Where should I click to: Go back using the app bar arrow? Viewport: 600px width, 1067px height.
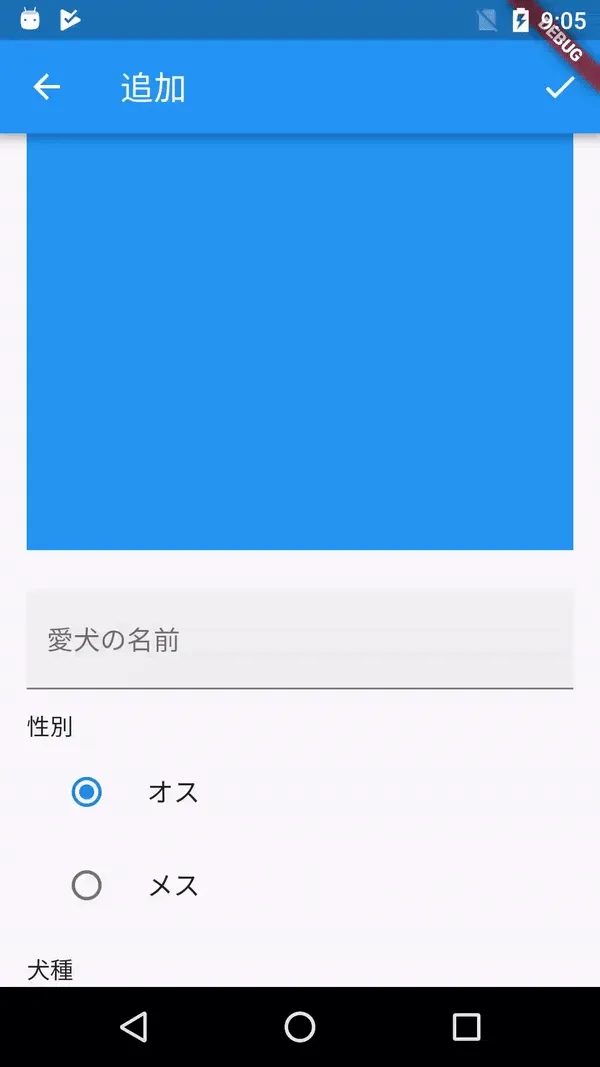[x=47, y=88]
